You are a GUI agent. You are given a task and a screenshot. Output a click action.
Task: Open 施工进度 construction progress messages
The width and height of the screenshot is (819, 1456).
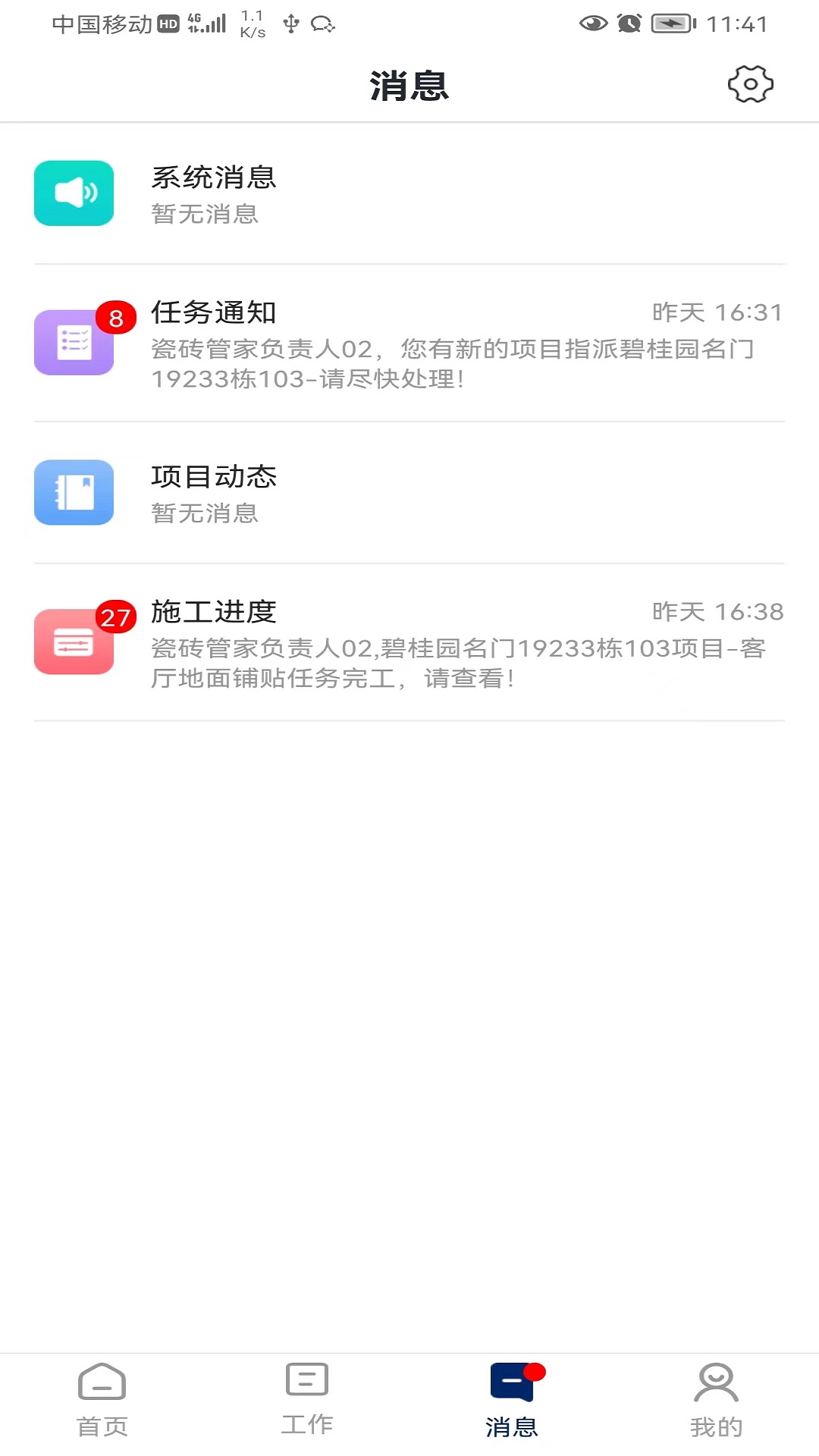click(x=409, y=643)
